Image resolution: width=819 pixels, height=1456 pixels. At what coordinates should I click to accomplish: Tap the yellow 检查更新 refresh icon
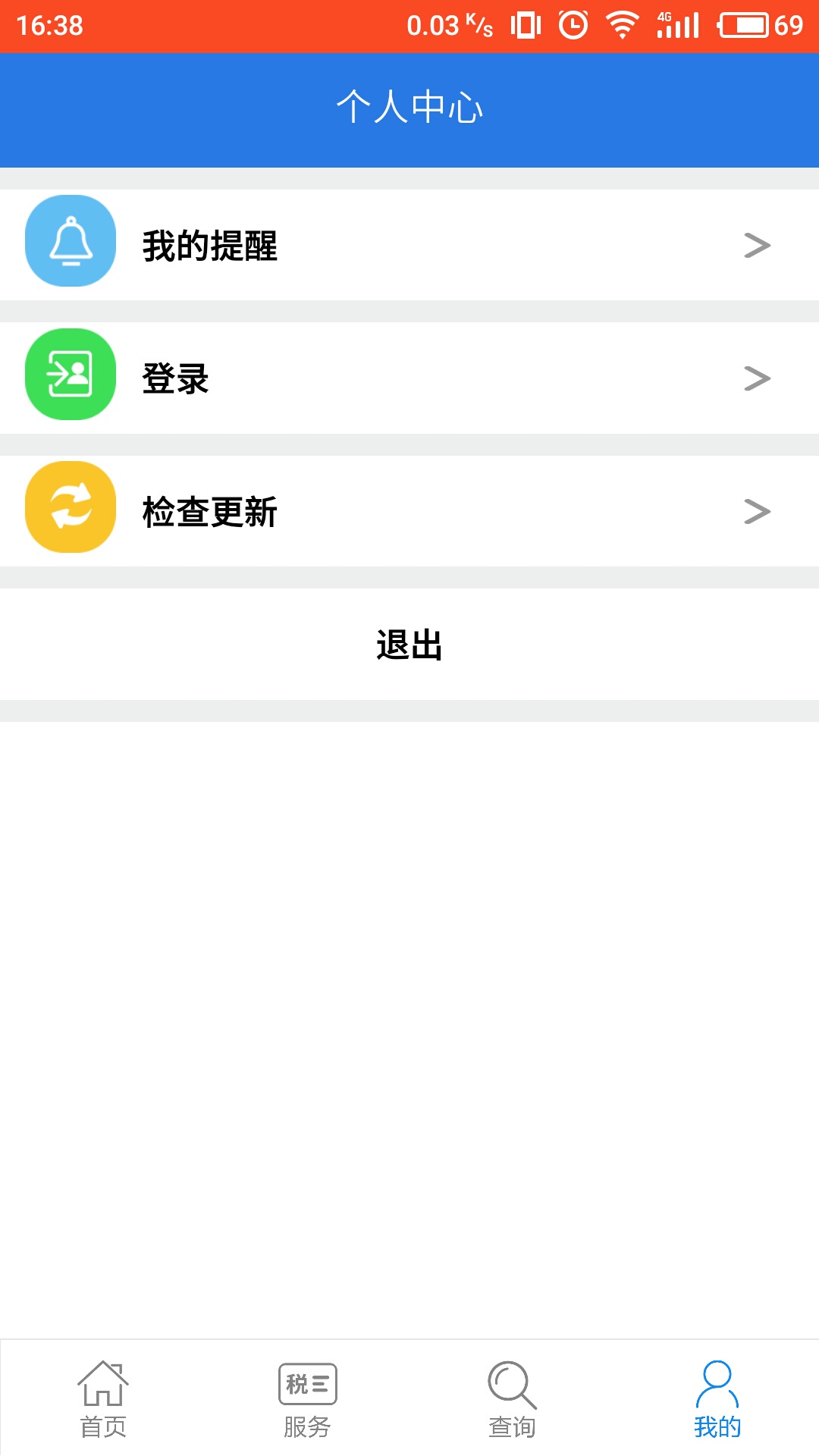point(70,510)
